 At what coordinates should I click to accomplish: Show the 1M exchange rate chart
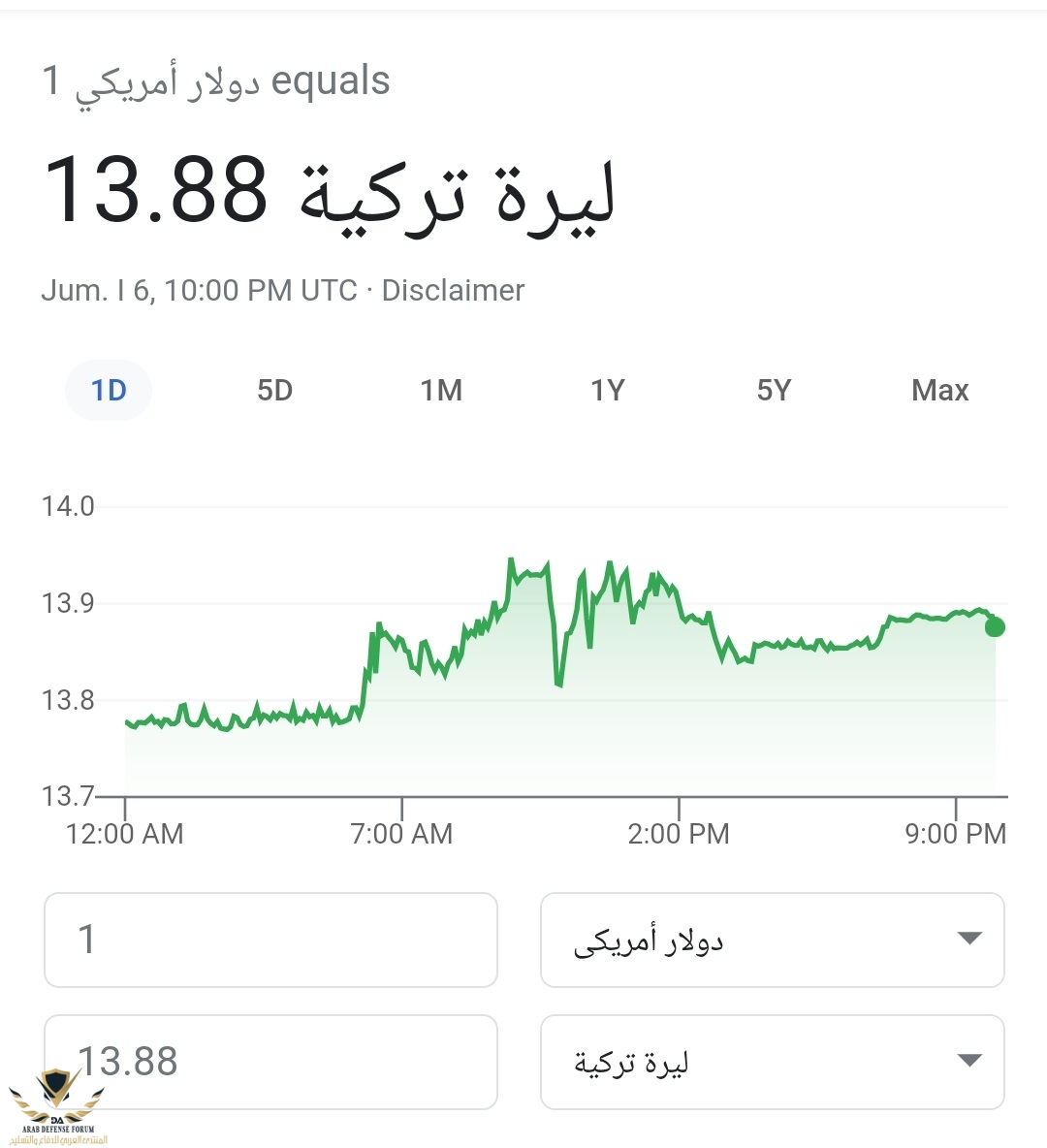(441, 390)
